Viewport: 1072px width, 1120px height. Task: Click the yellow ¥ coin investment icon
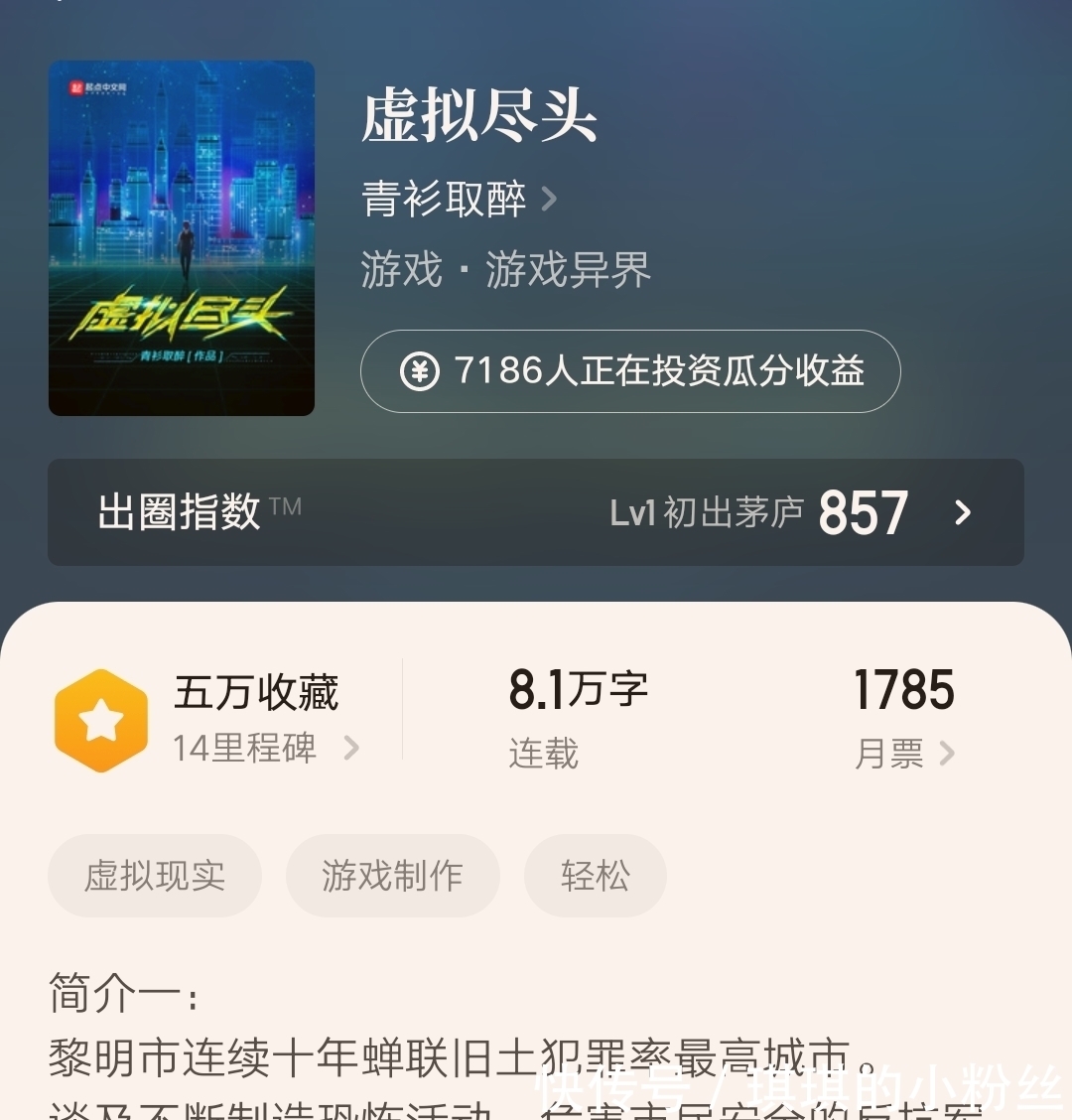[421, 371]
